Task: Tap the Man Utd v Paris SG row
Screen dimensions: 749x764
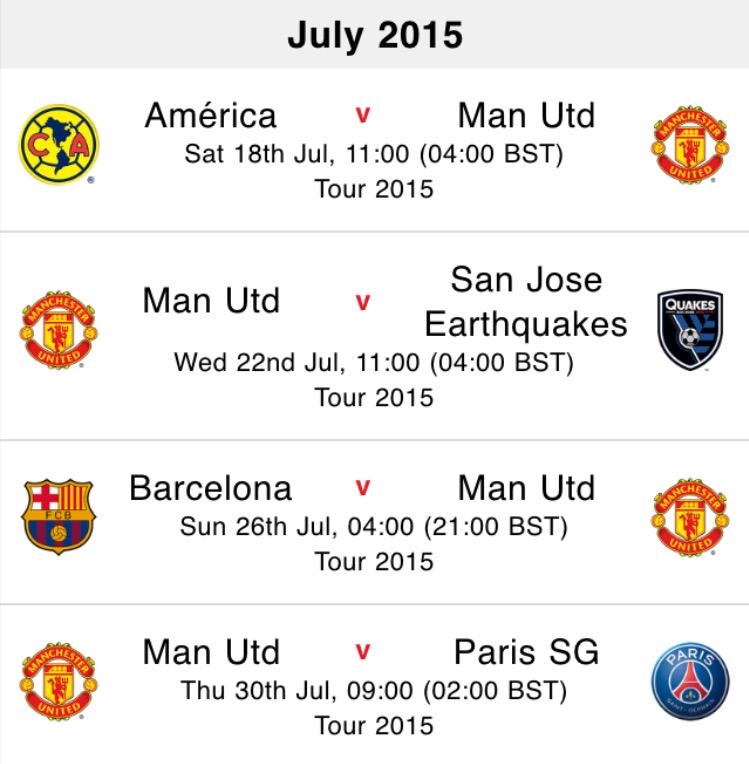Action: point(374,687)
